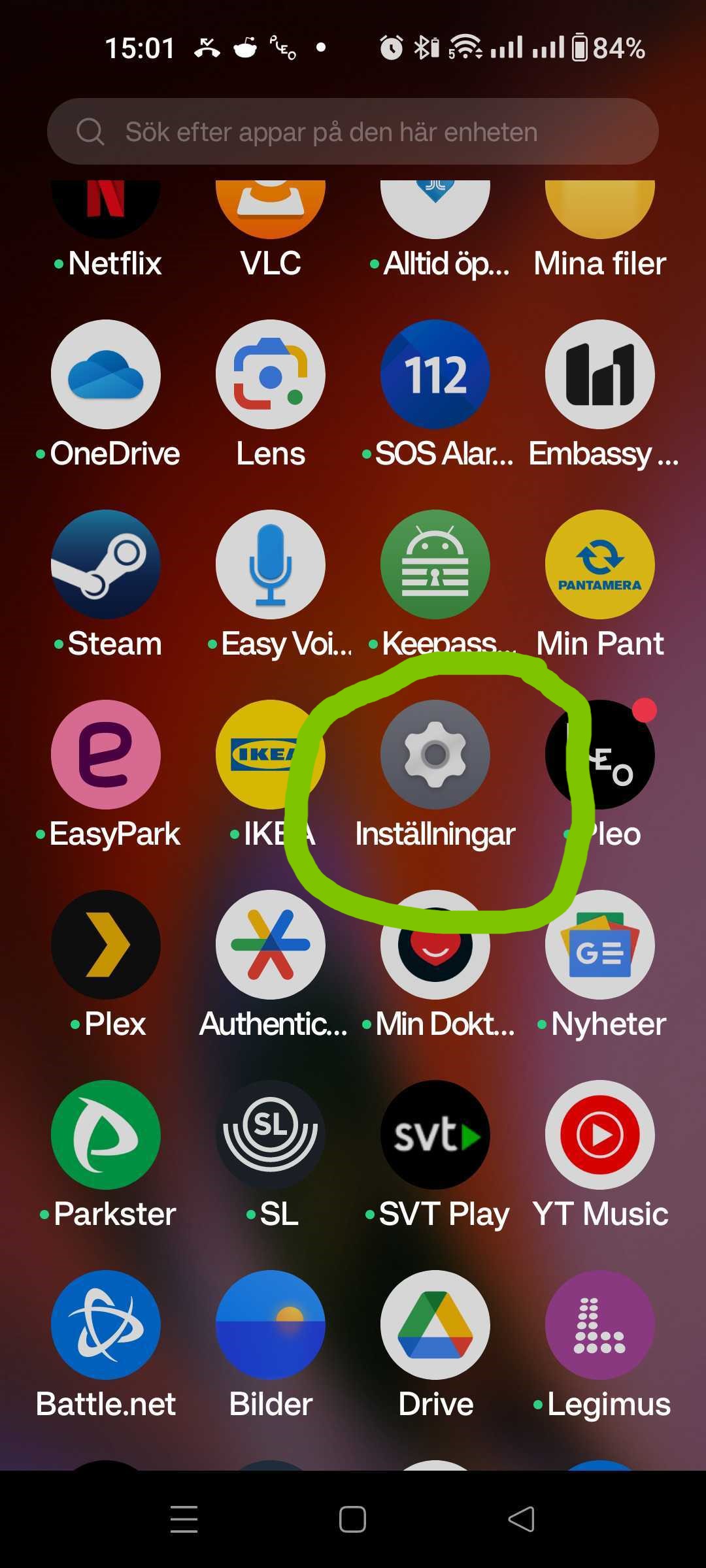This screenshot has height=1568, width=706.
Task: Launch SVT Play
Action: click(435, 1135)
